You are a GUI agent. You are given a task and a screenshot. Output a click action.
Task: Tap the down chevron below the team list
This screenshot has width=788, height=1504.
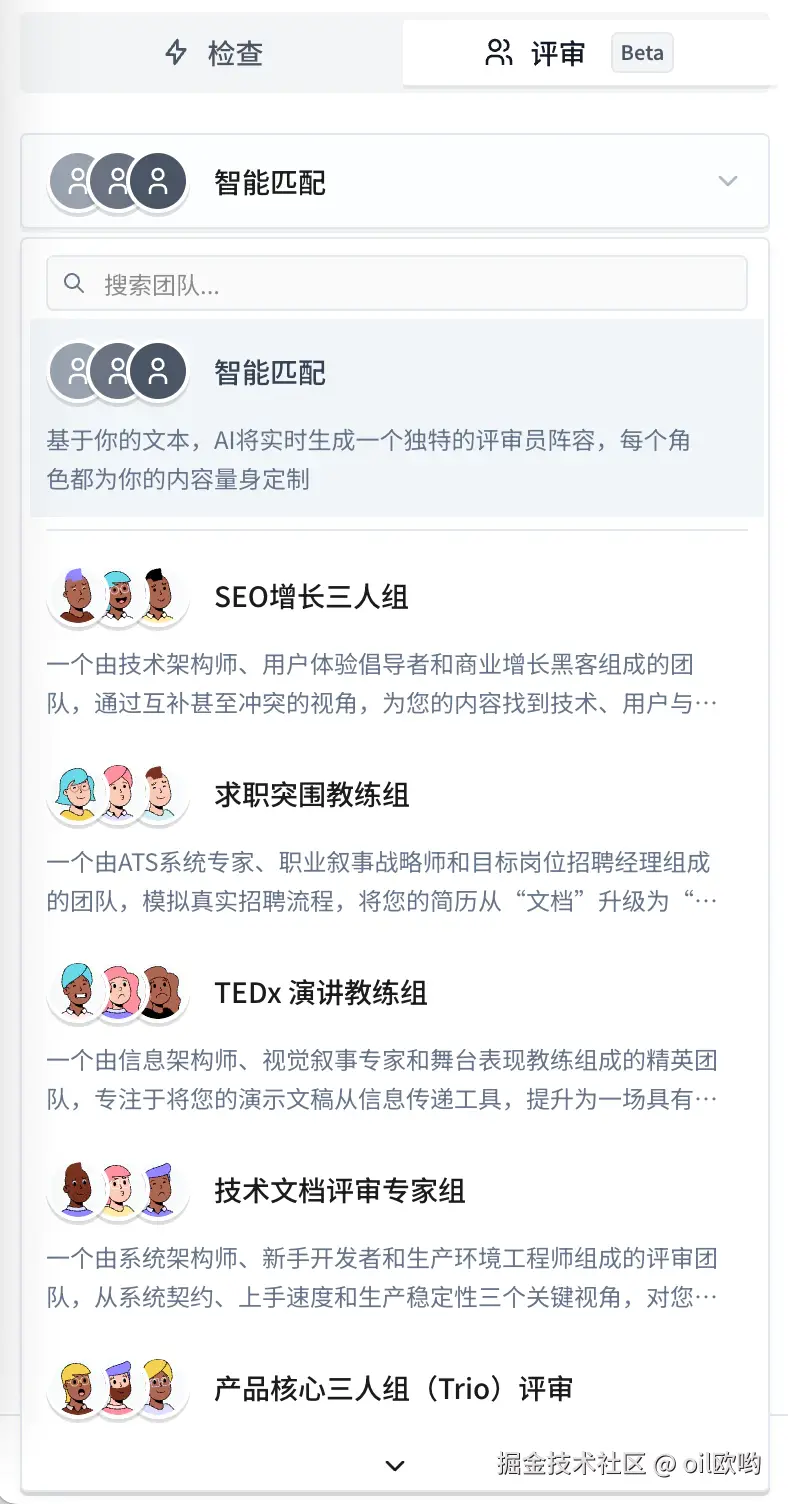[395, 1465]
